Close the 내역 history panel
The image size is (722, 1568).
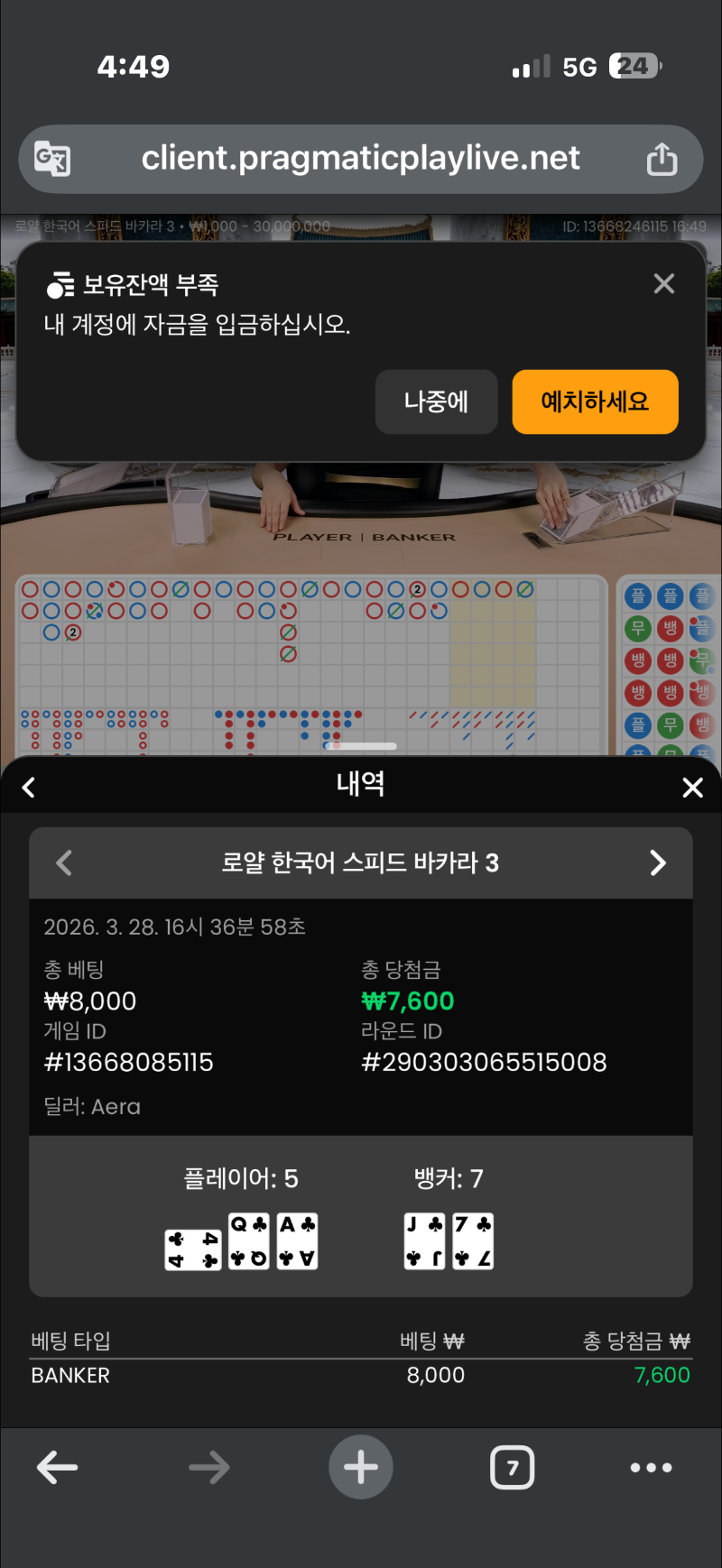coord(692,788)
